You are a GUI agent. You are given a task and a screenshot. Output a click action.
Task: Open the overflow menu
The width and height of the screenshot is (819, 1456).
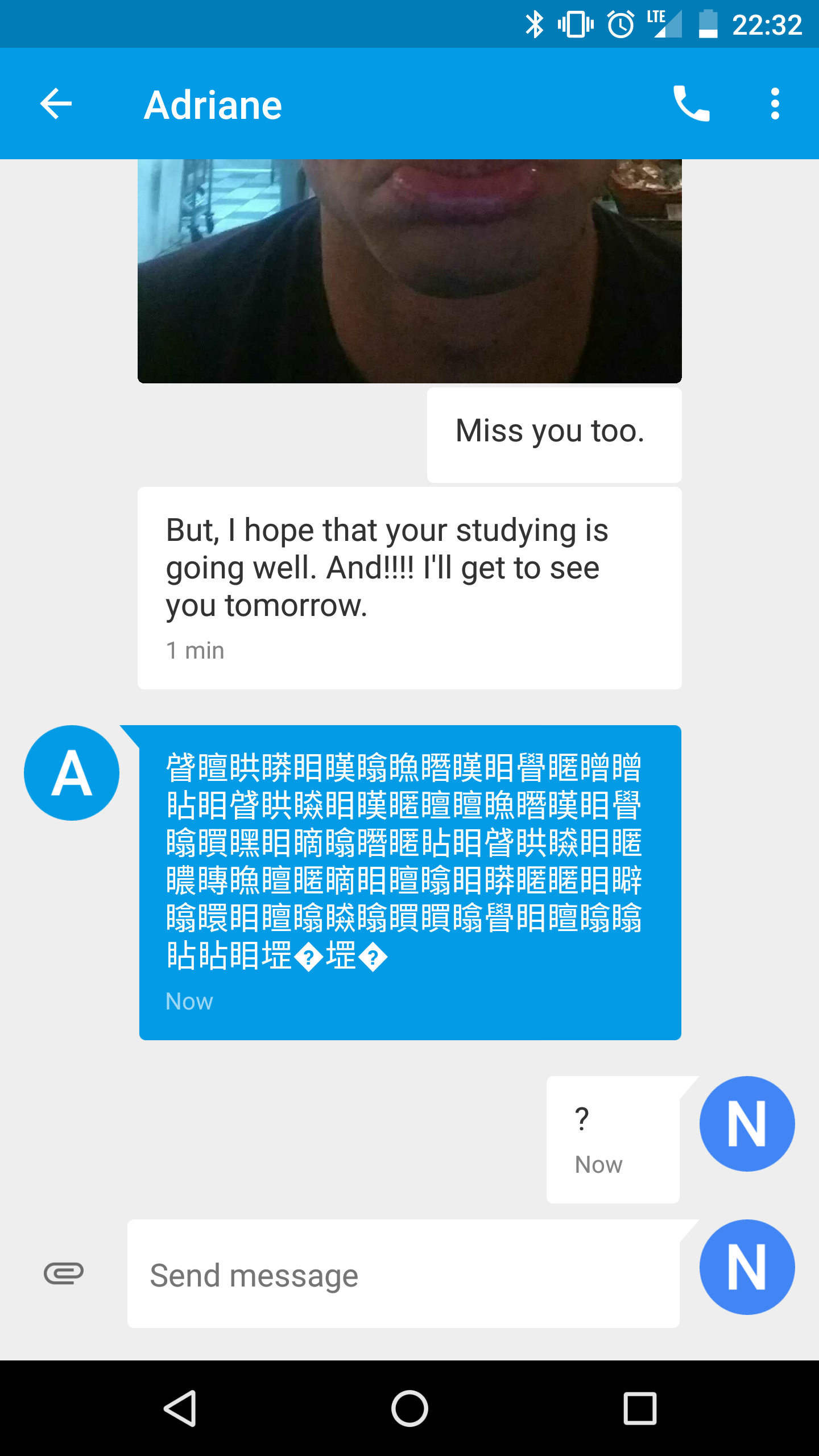click(x=775, y=104)
